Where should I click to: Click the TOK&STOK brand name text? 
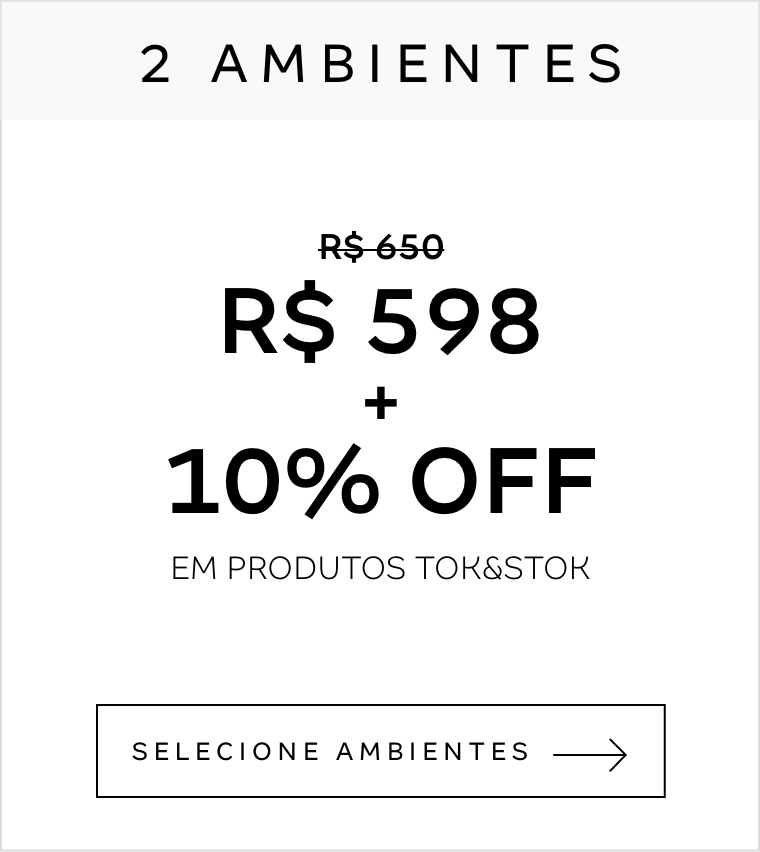point(505,568)
